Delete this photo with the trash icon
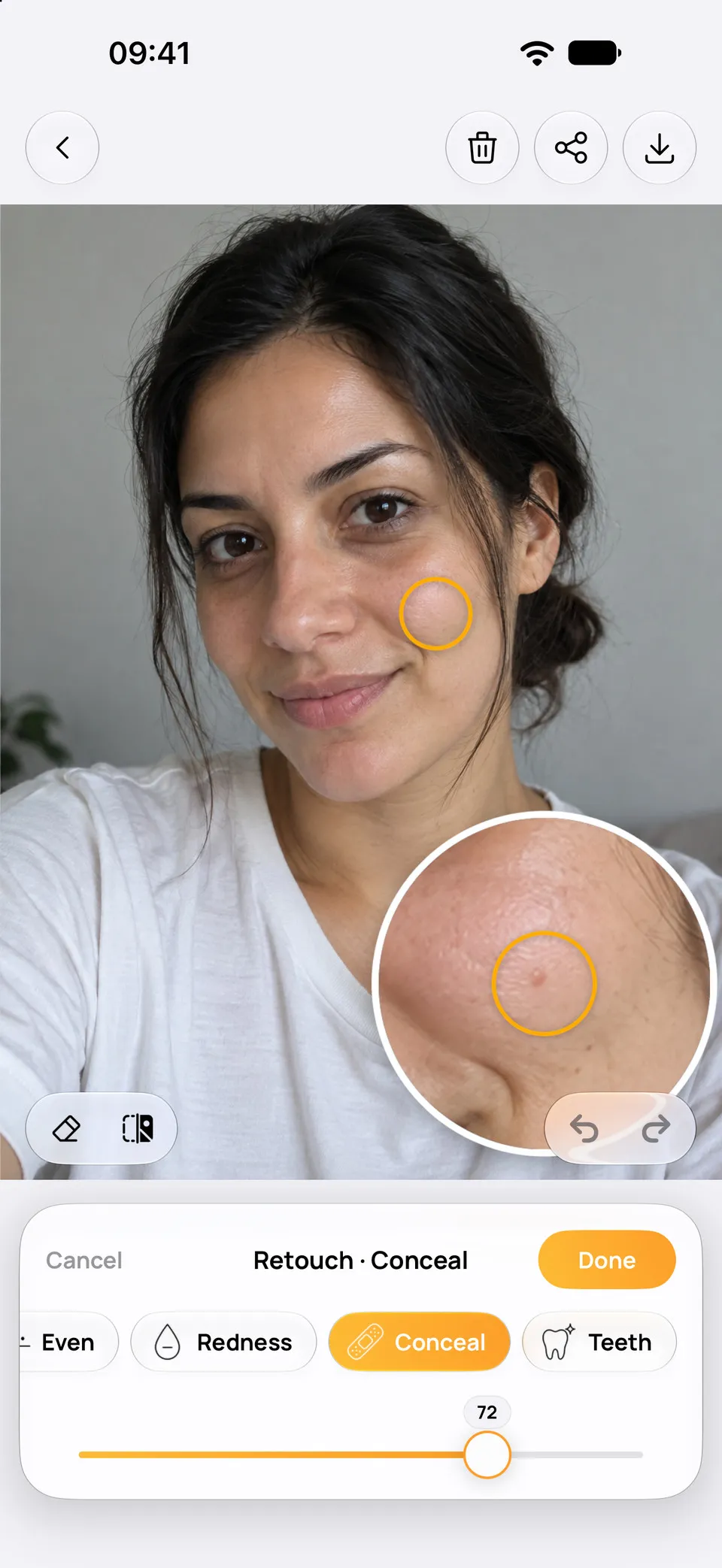Screen dimensions: 722x1568 pos(482,147)
